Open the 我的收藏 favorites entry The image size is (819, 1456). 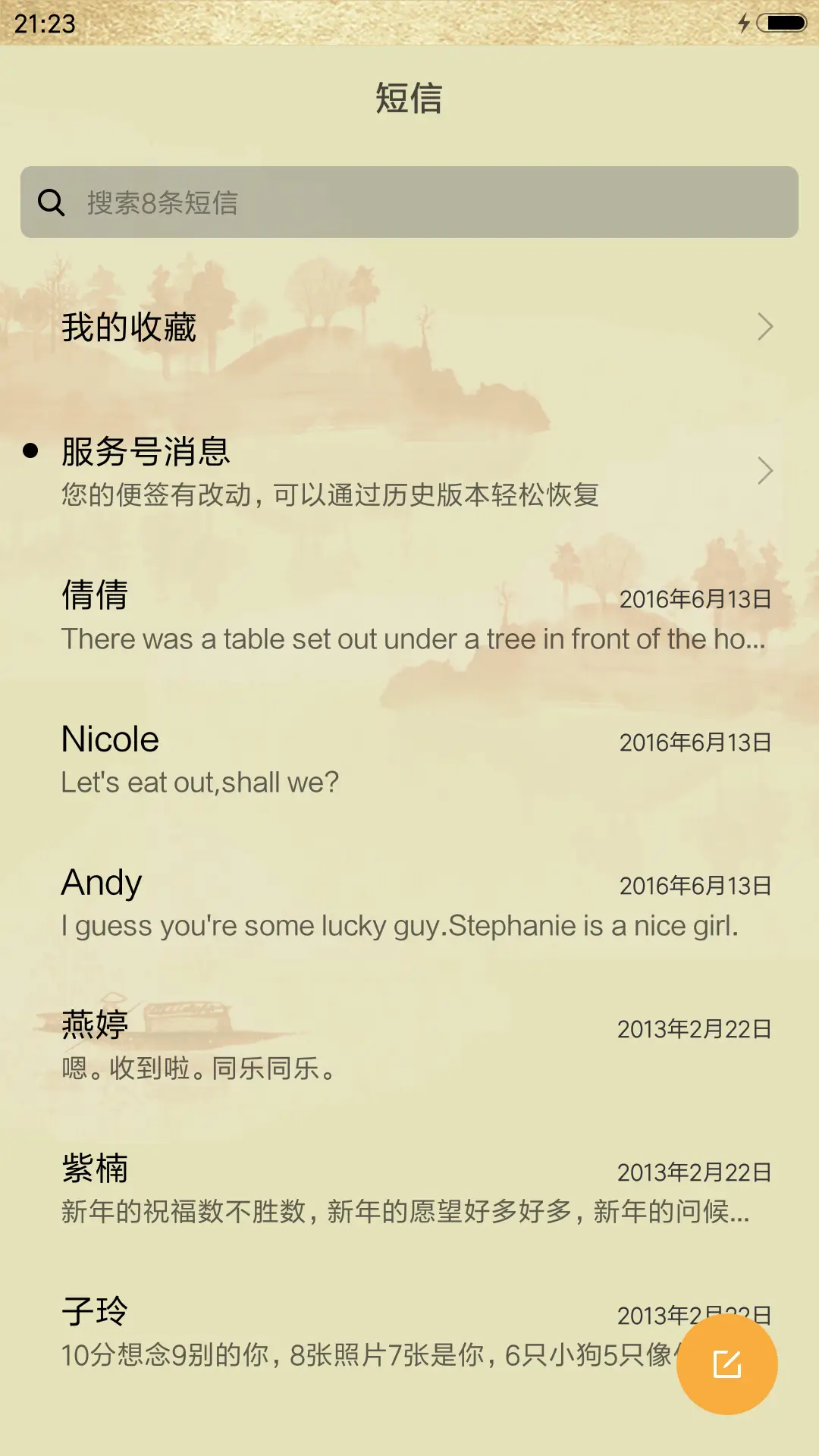303,328
